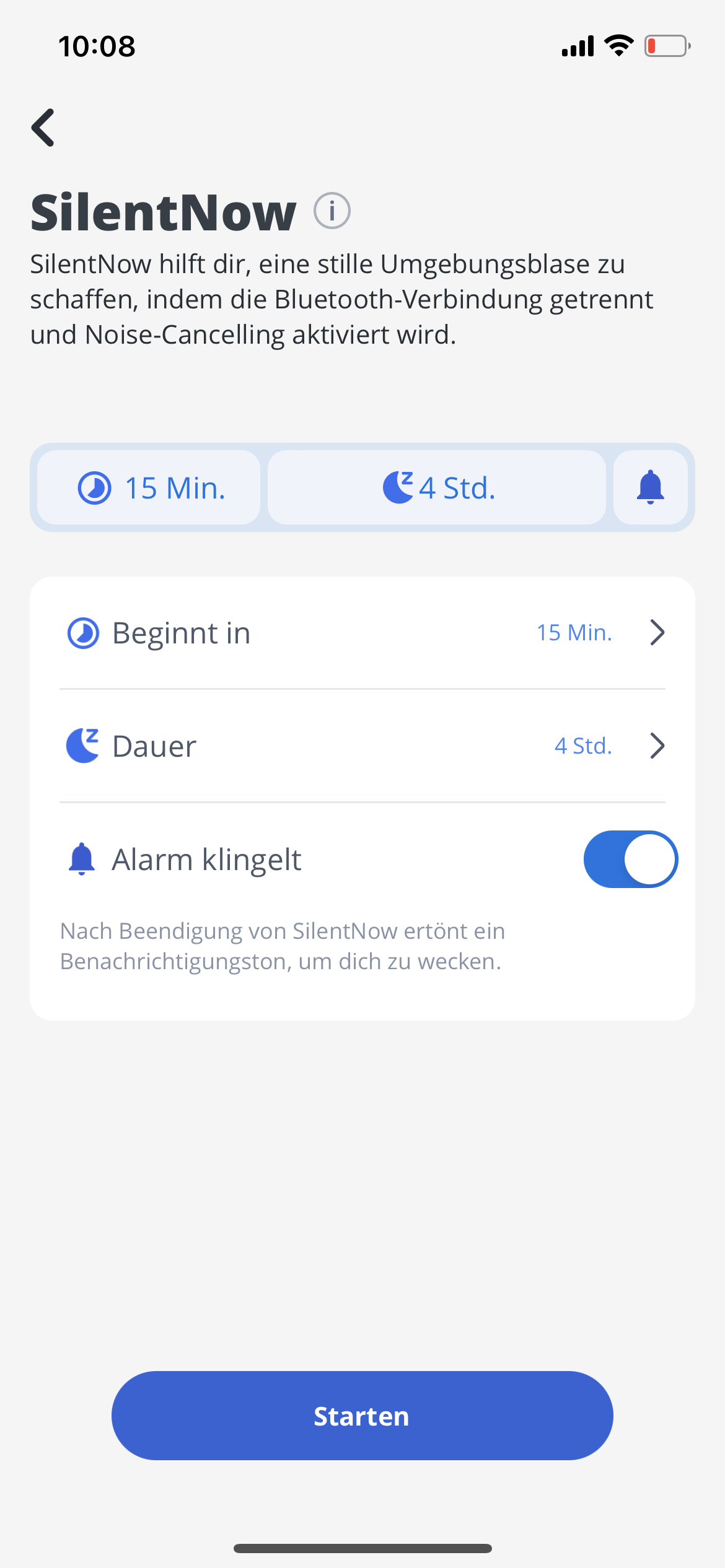Tap the Starten button

362,1416
